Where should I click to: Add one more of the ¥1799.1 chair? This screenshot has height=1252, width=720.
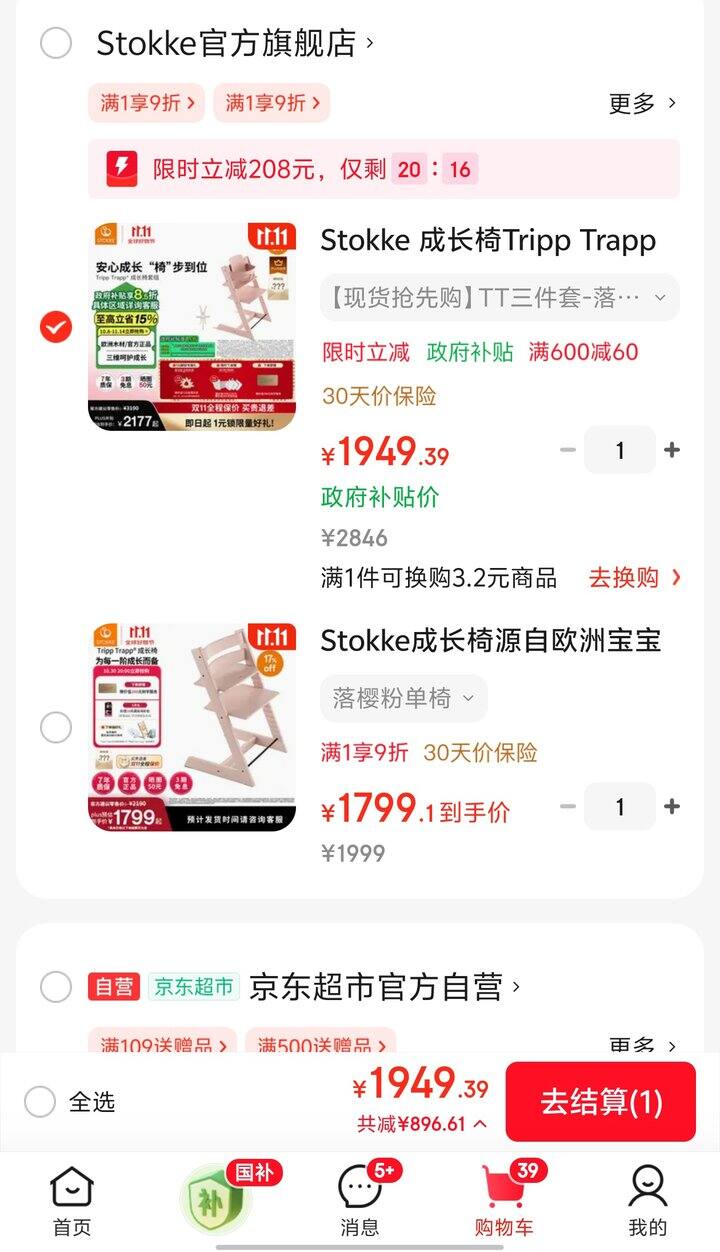pos(672,806)
